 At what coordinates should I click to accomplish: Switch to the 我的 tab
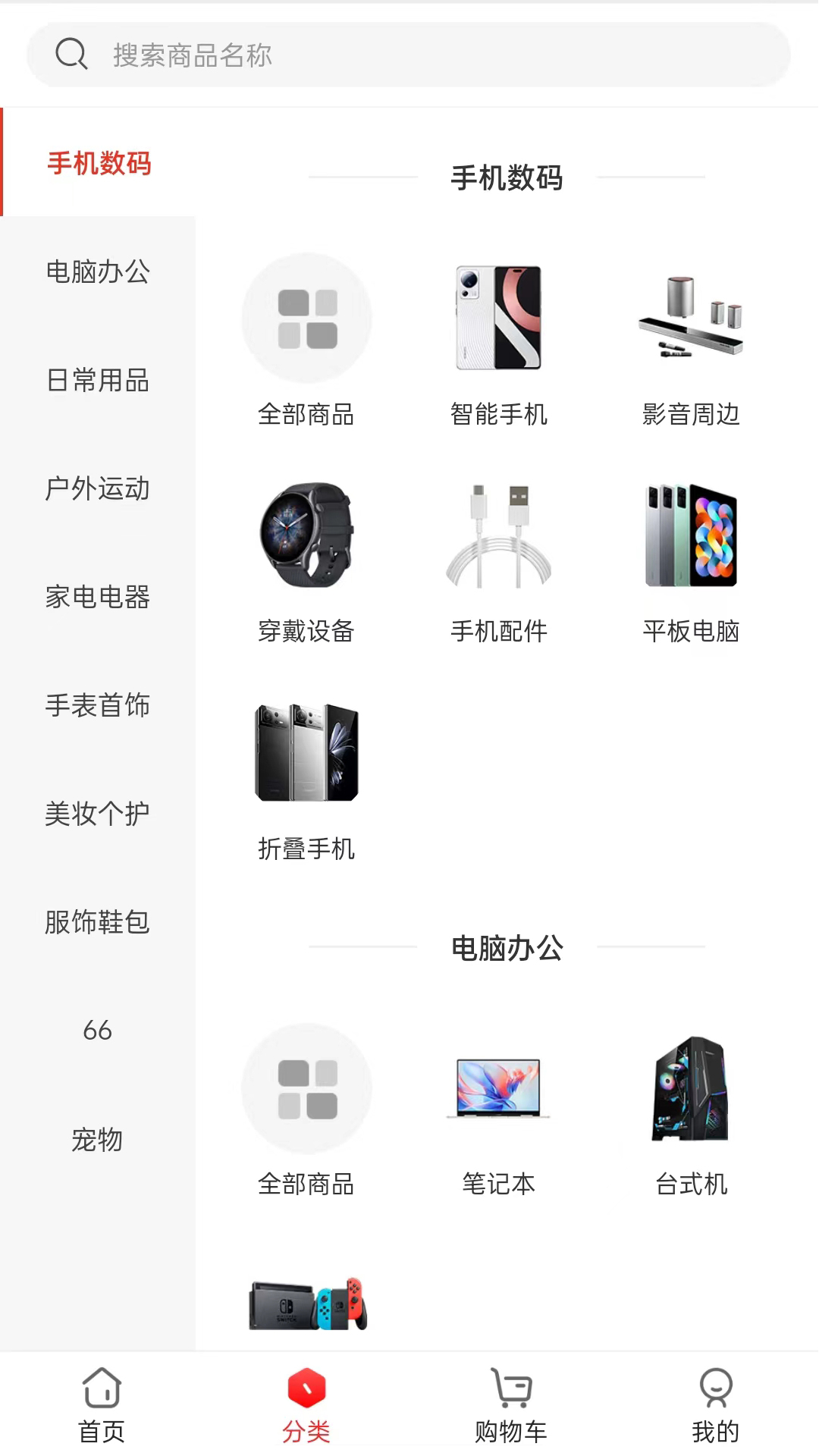716,1407
